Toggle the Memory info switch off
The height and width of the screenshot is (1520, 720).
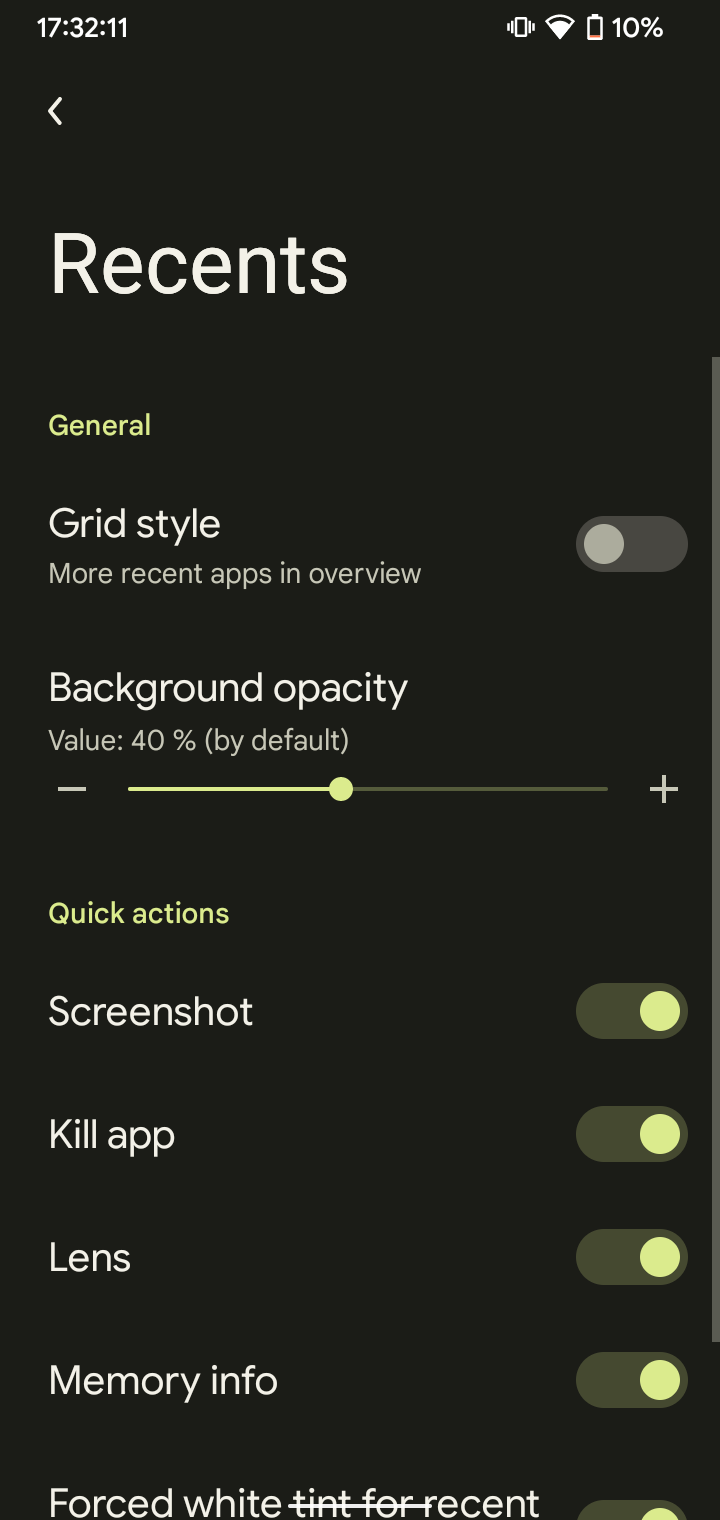click(631, 1381)
